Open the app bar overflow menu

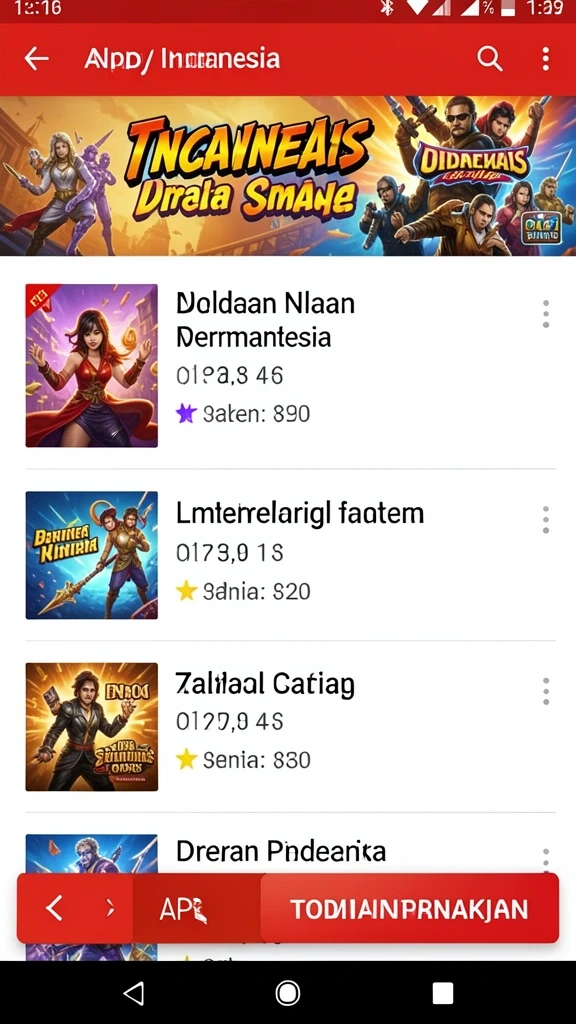[545, 59]
